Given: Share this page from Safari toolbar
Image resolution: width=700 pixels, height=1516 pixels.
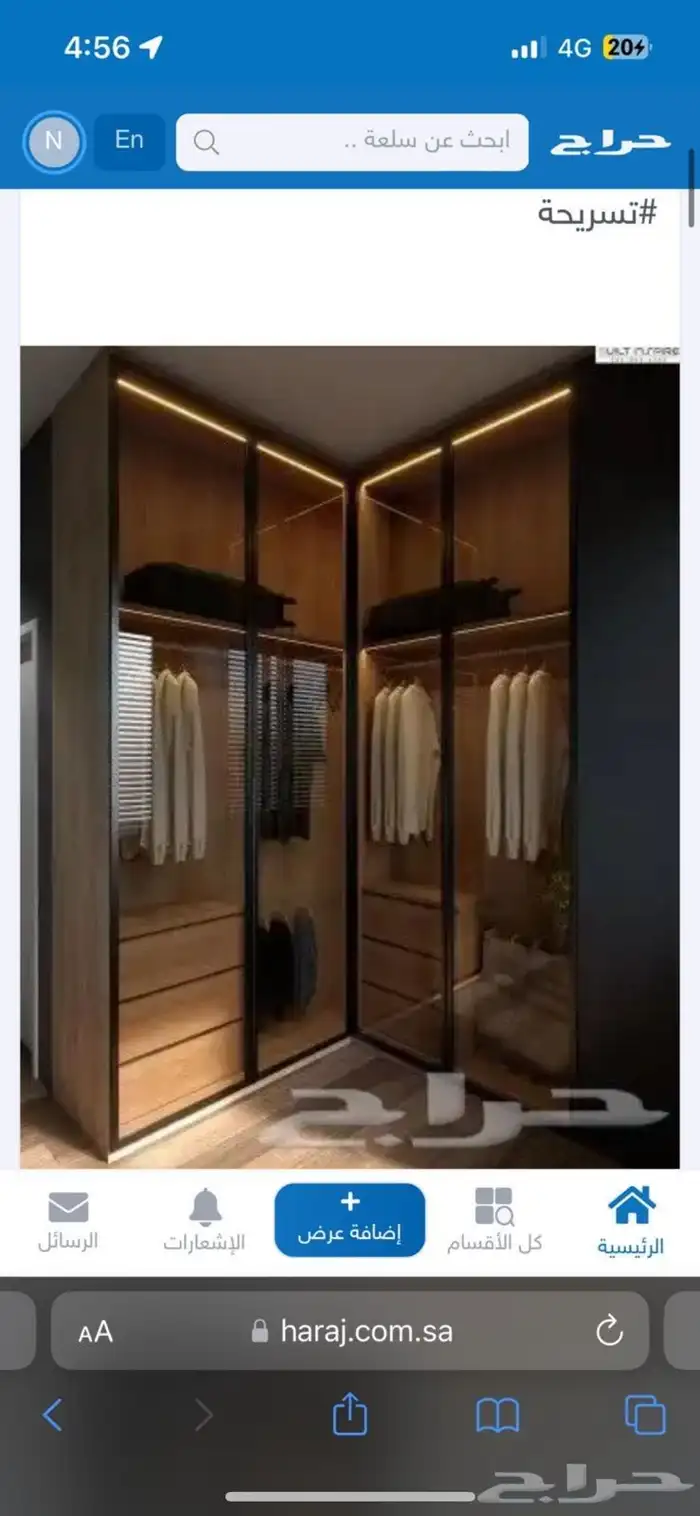Looking at the screenshot, I should pyautogui.click(x=350, y=1414).
